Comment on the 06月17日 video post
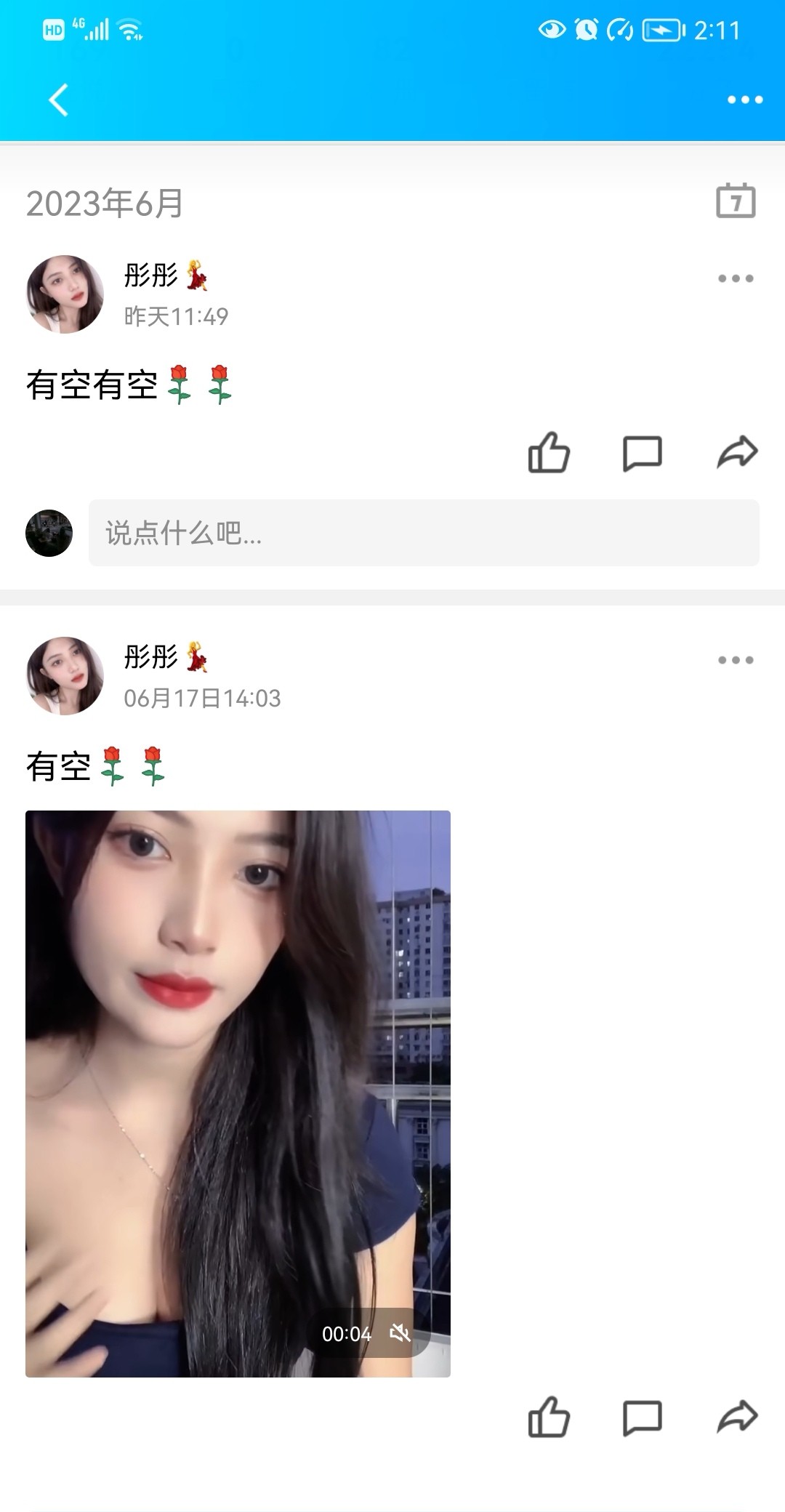 pyautogui.click(x=643, y=1417)
